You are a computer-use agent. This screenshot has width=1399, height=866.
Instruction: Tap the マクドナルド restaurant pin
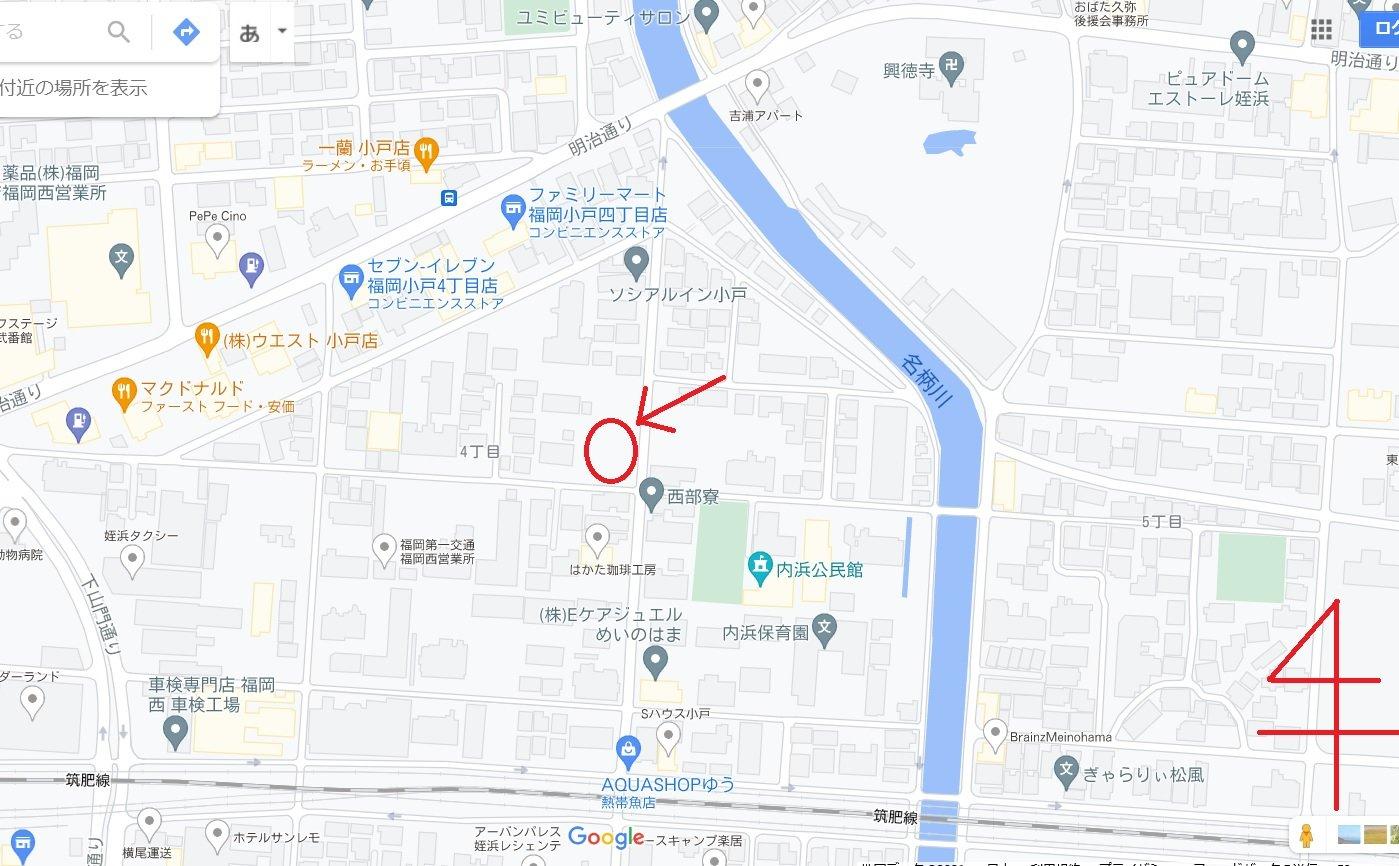[x=124, y=393]
